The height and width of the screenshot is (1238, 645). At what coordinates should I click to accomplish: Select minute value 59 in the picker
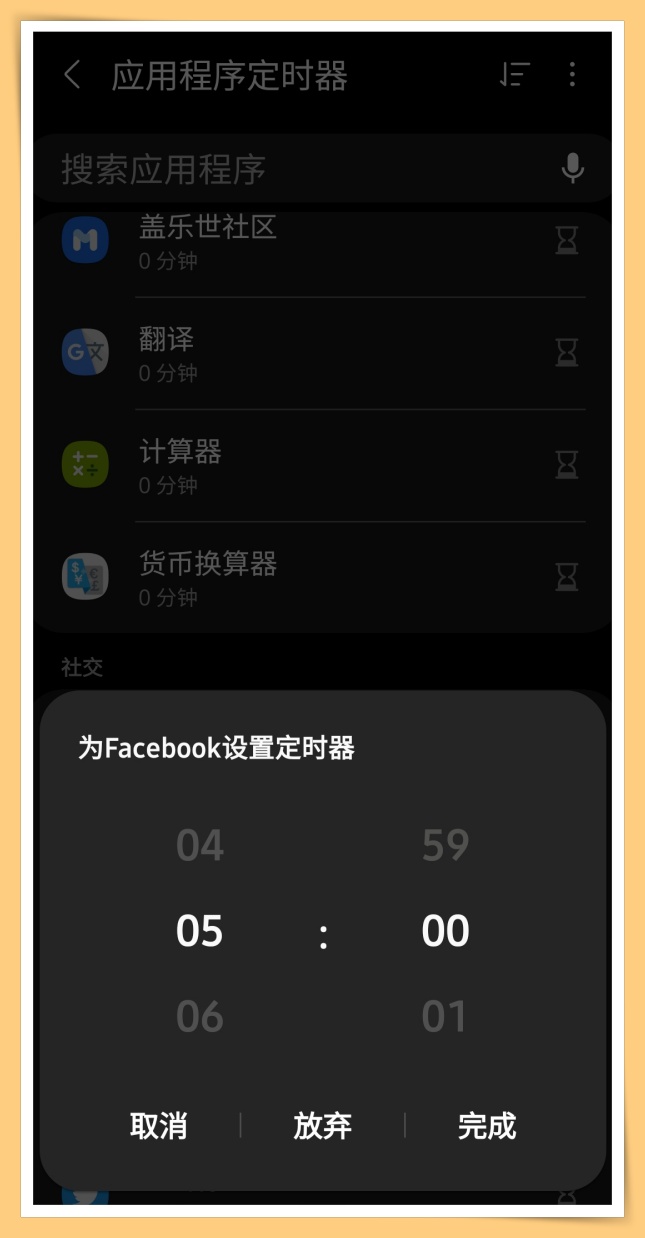(445, 846)
